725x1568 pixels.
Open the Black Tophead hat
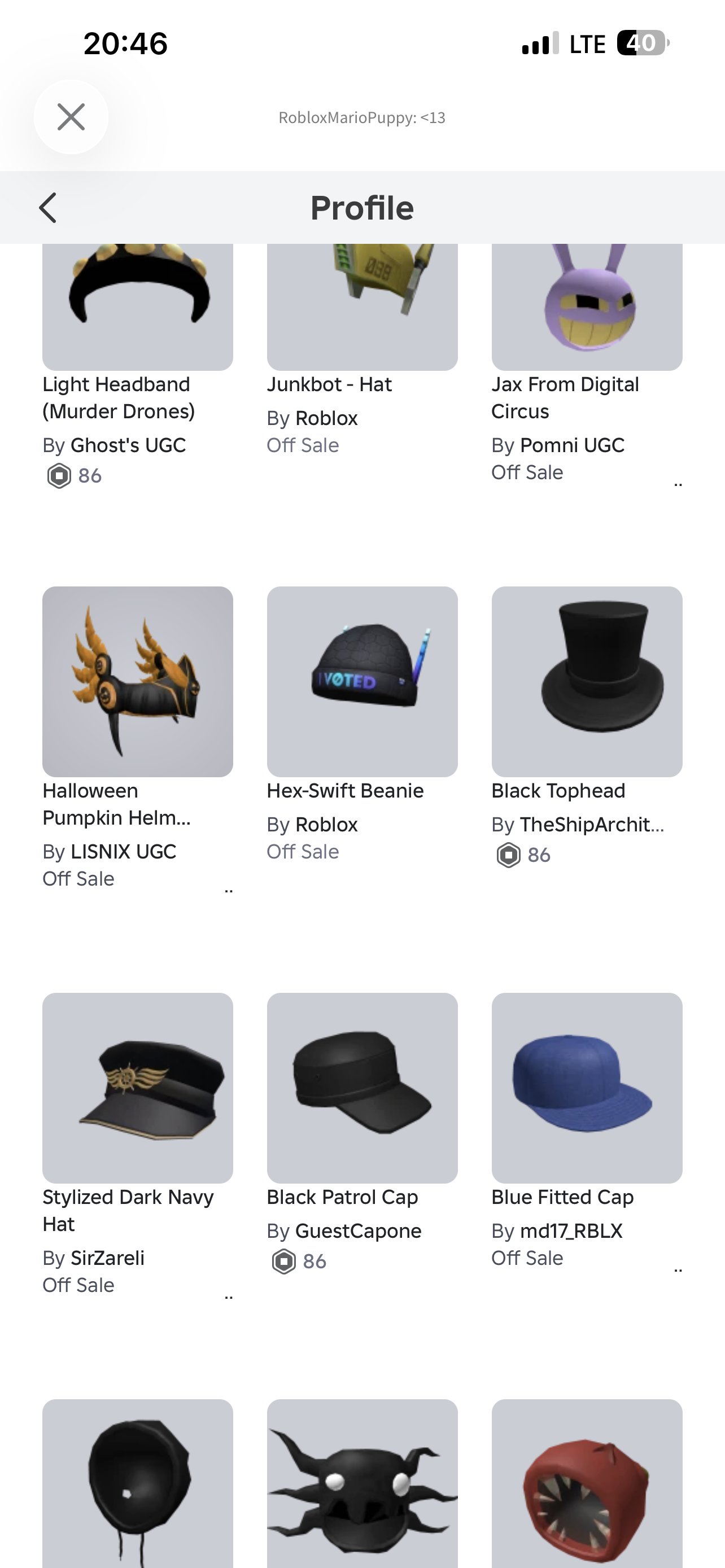click(587, 681)
